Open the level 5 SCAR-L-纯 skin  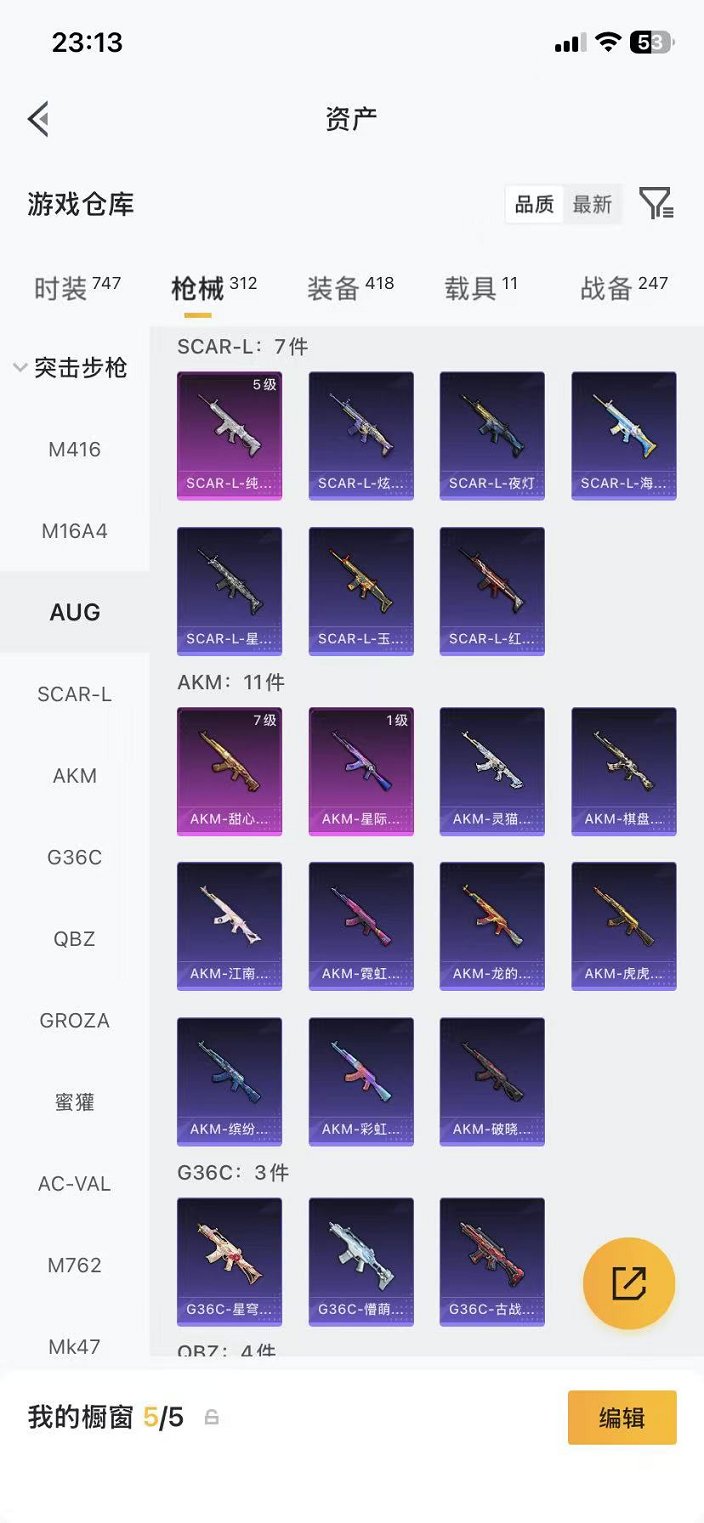coord(229,435)
